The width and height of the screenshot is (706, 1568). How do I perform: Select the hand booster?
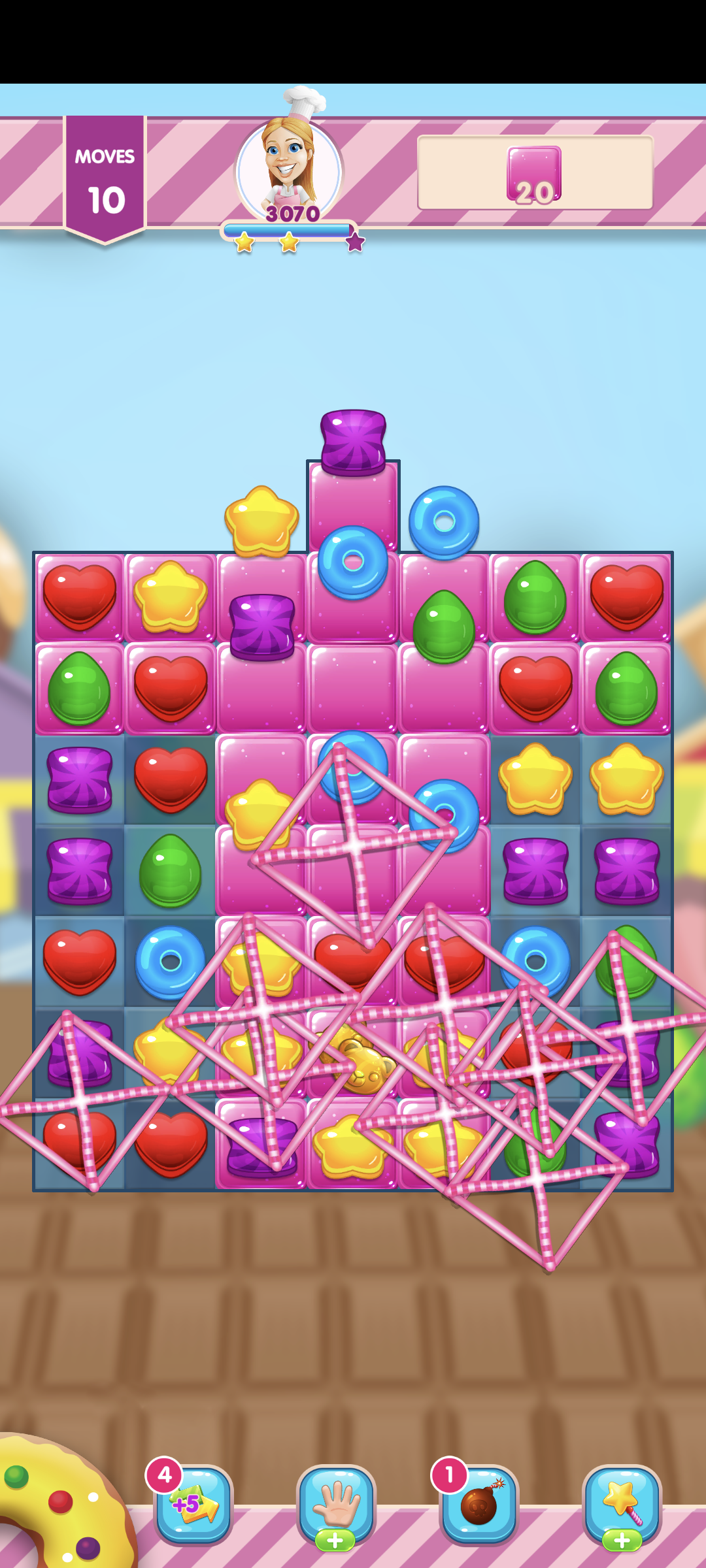(x=336, y=1504)
